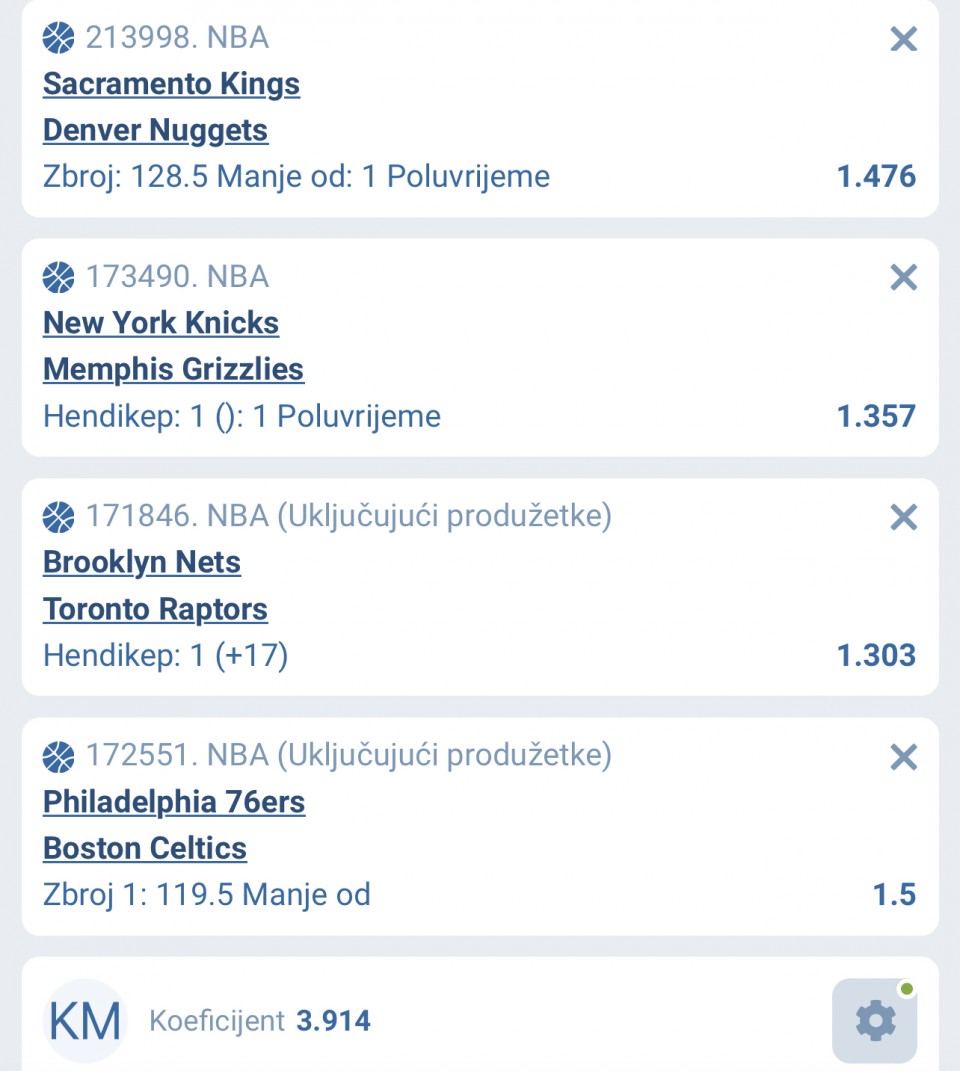This screenshot has height=1071, width=960.
Task: View Boston Celtics link
Action: (145, 848)
